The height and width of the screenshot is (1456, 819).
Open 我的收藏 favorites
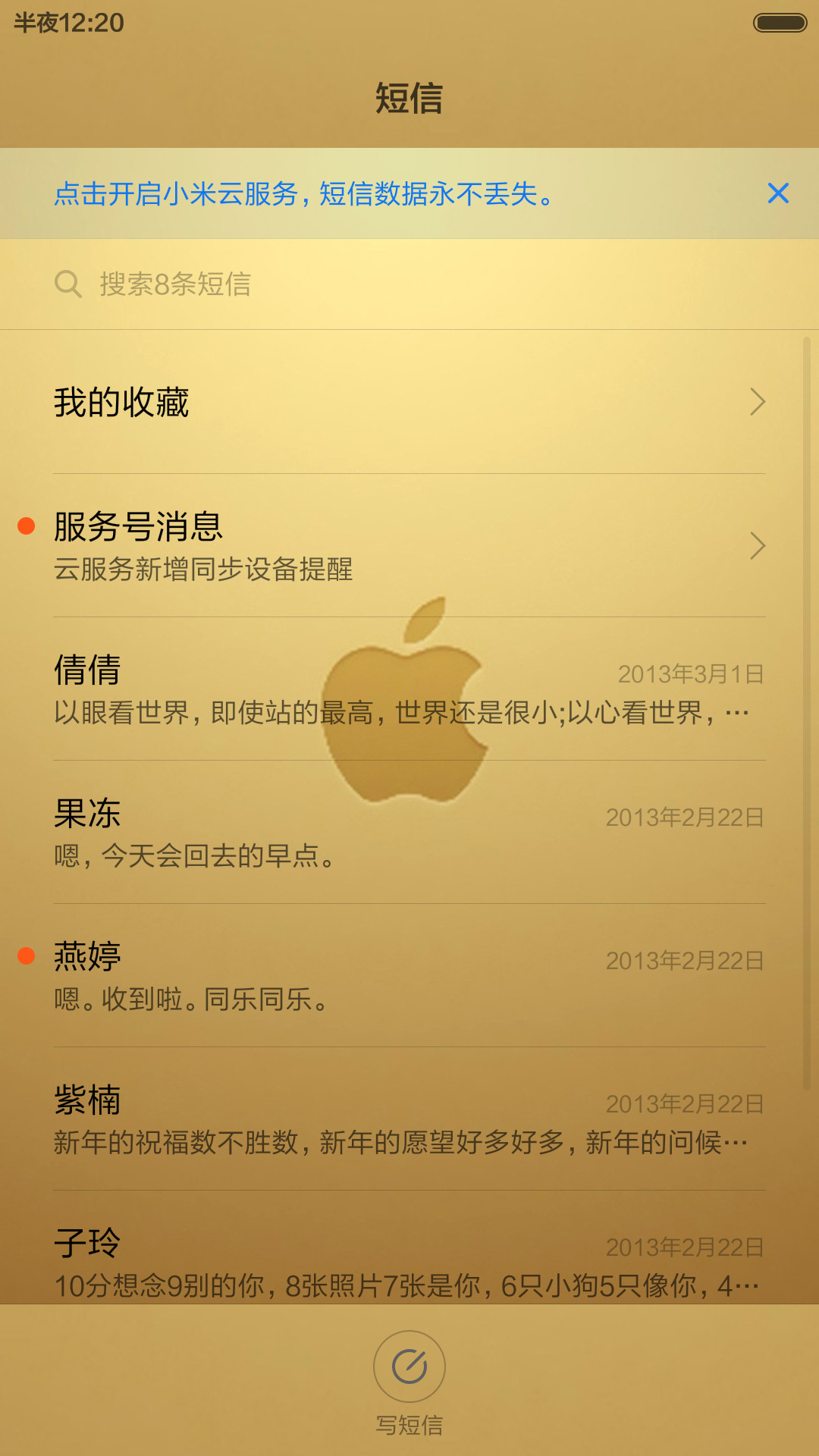(409, 402)
